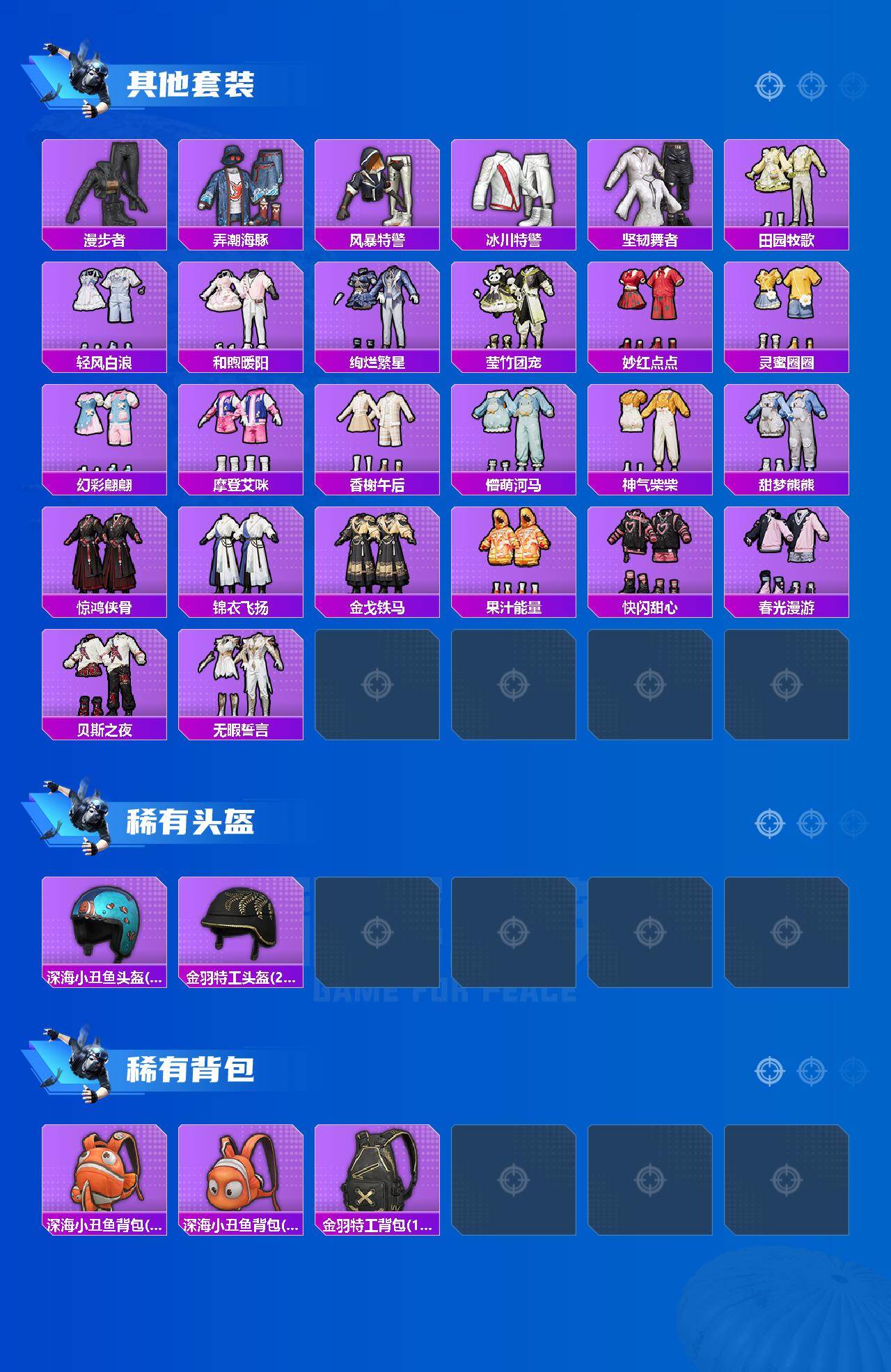Select the 漫步者 outfit thumbnail

104,184
